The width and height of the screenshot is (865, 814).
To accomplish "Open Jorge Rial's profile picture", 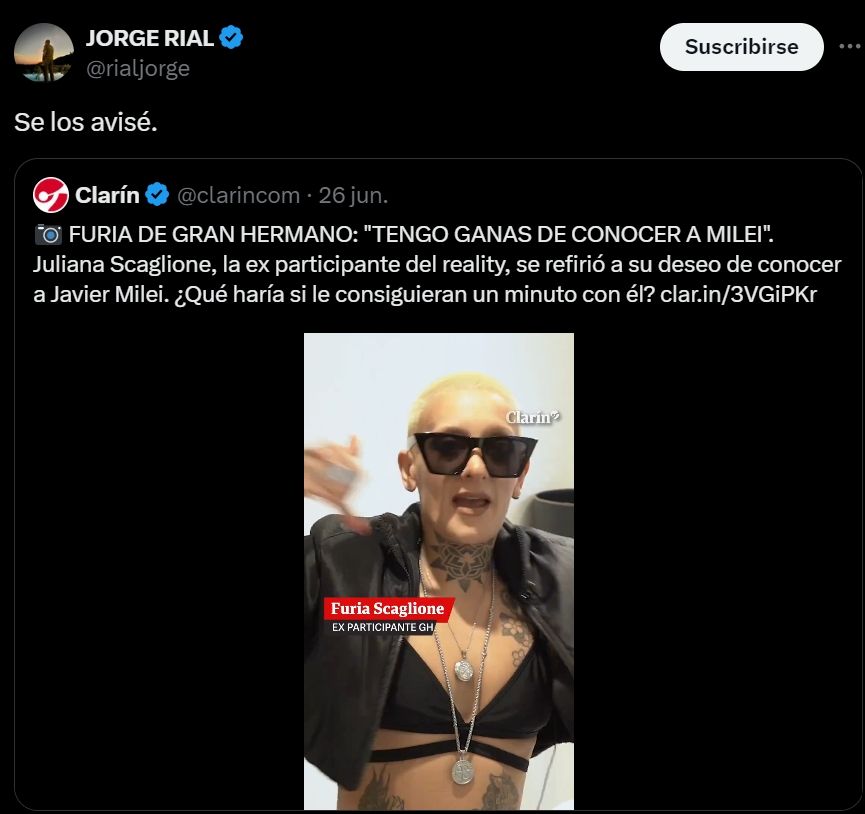I will [x=43, y=53].
